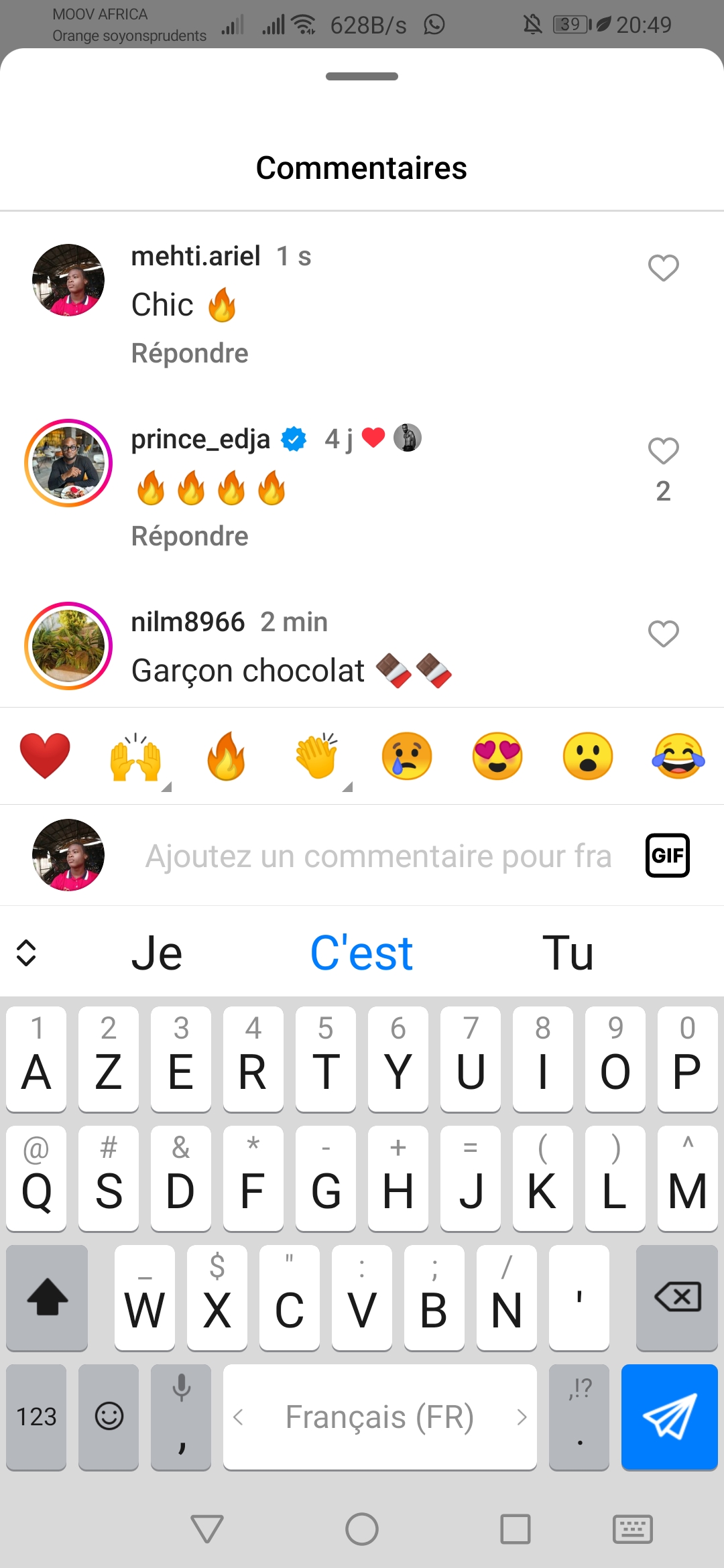Tap the keyboard backspace key
724x1568 pixels.
tap(677, 1297)
